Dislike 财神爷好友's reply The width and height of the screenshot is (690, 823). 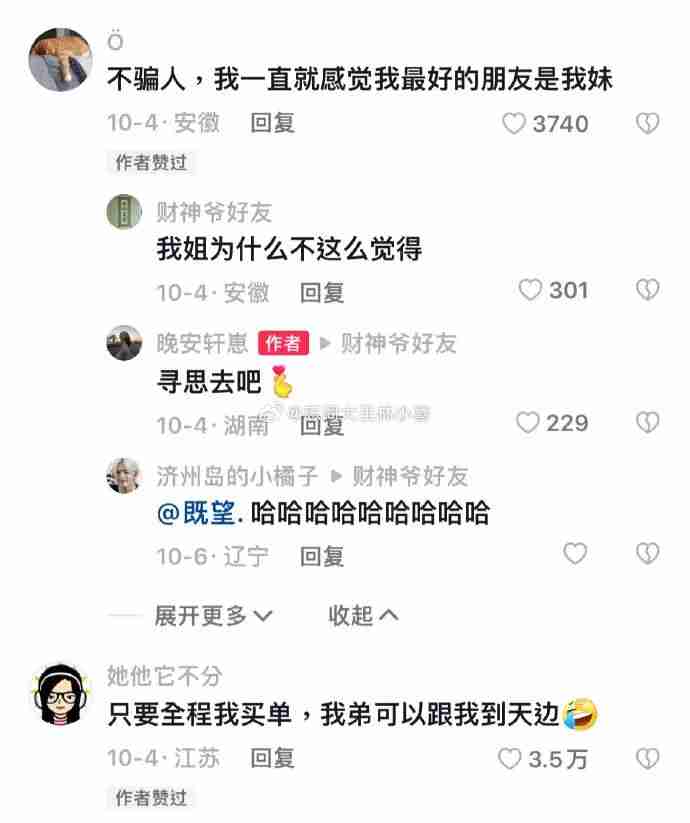click(648, 291)
